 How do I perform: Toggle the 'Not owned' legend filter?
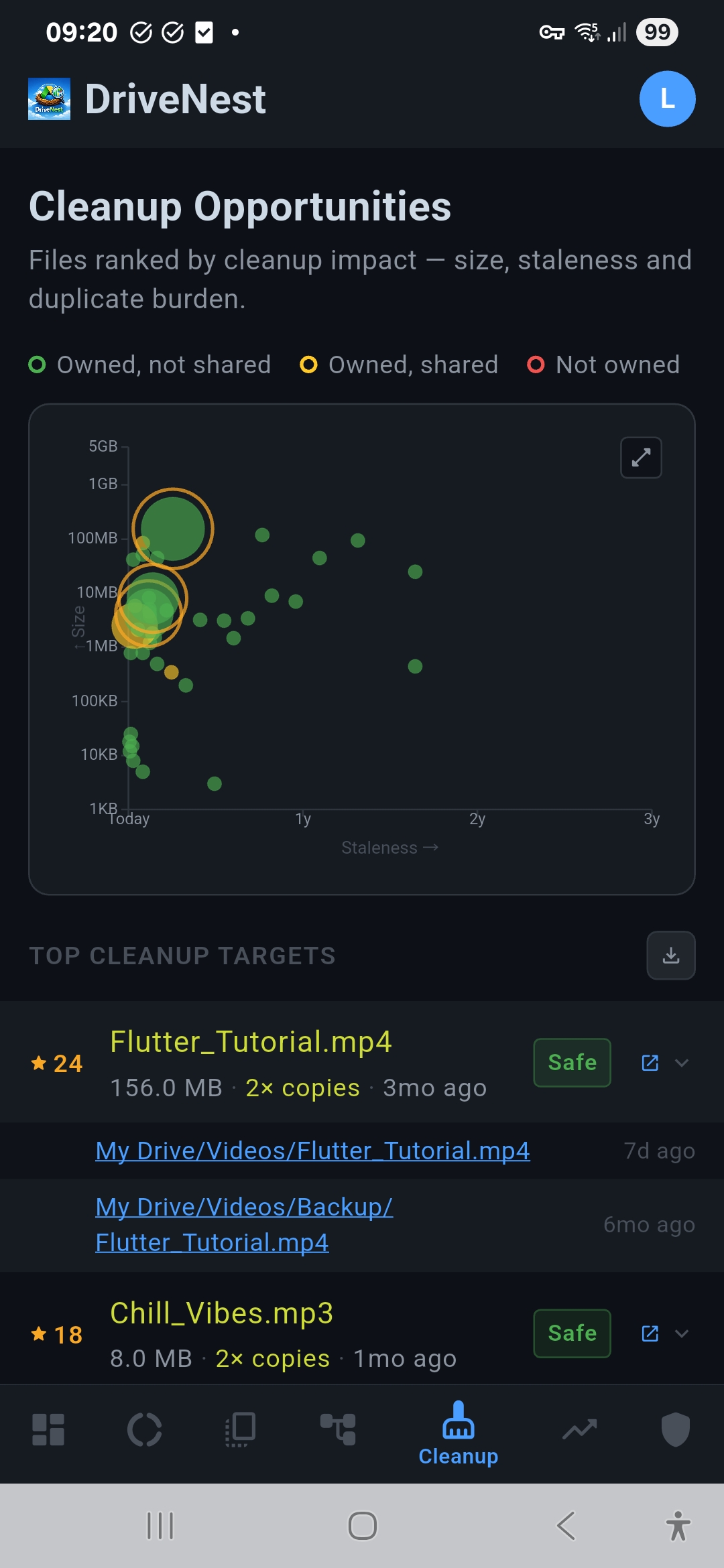(x=603, y=365)
